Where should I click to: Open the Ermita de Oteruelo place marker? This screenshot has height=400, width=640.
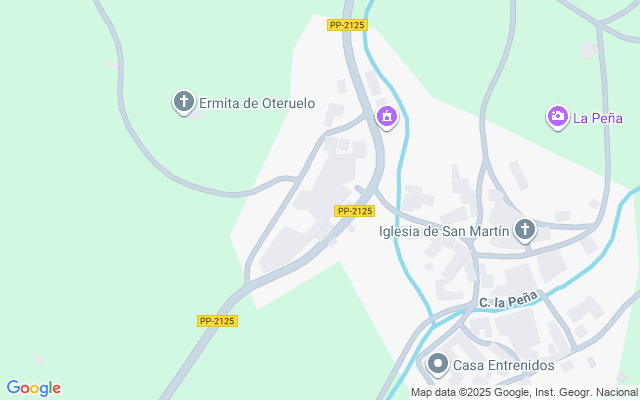tap(184, 102)
